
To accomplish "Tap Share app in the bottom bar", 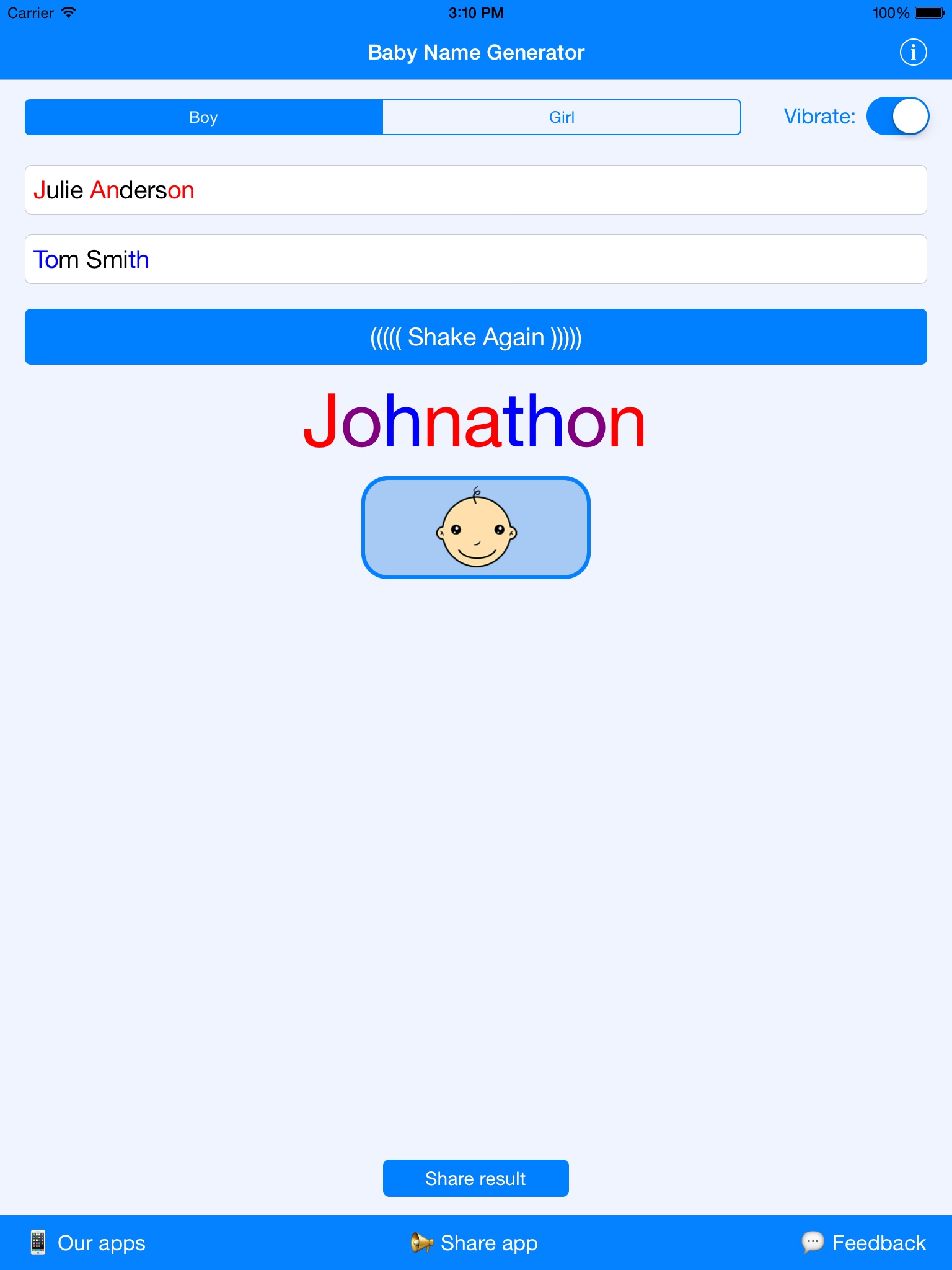I will (x=474, y=1243).
